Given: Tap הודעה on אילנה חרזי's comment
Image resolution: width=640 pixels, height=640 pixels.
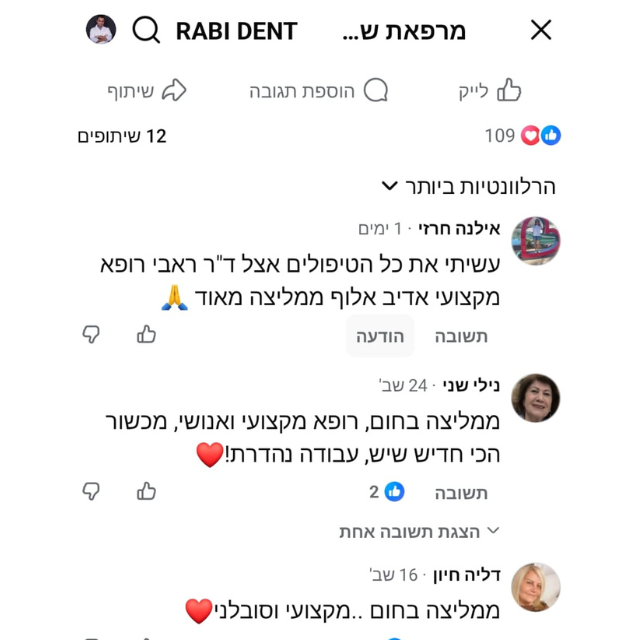Looking at the screenshot, I should 380,337.
